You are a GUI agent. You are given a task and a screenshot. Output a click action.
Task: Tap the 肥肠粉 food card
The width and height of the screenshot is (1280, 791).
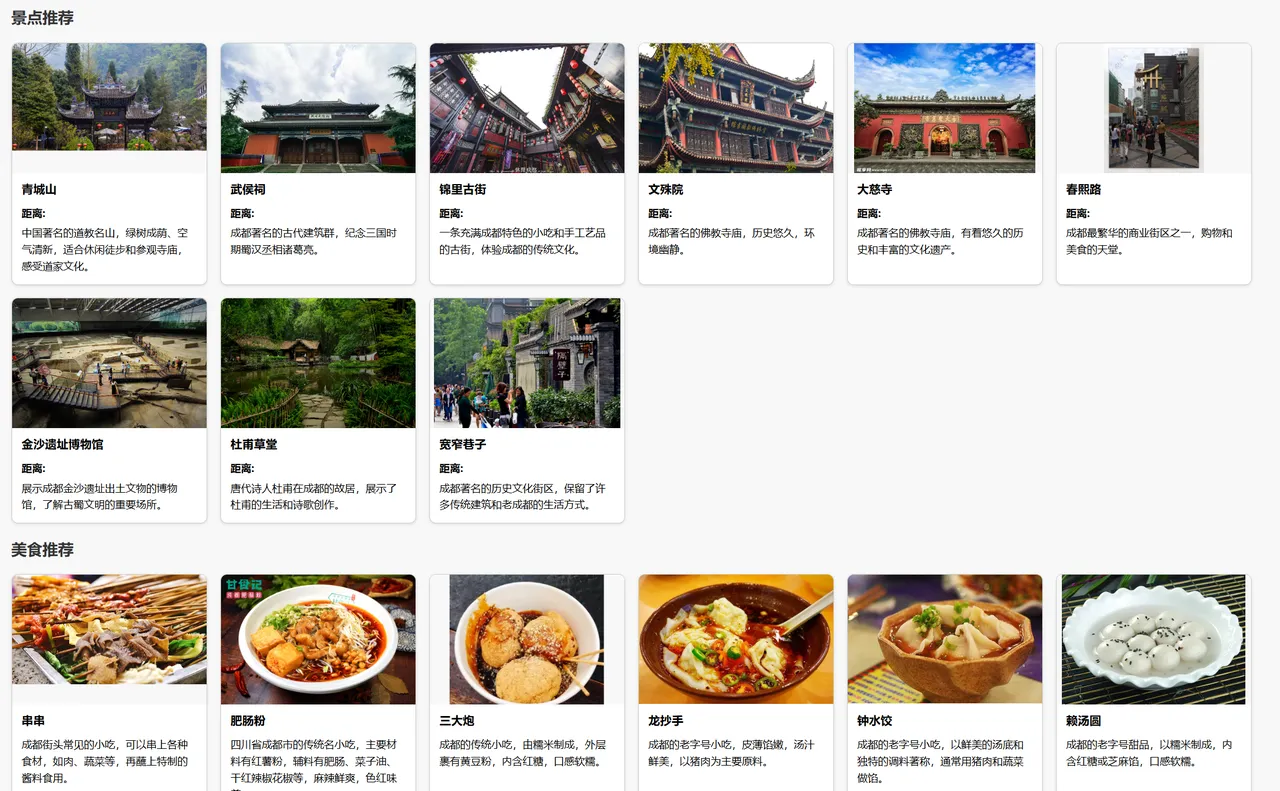(318, 682)
